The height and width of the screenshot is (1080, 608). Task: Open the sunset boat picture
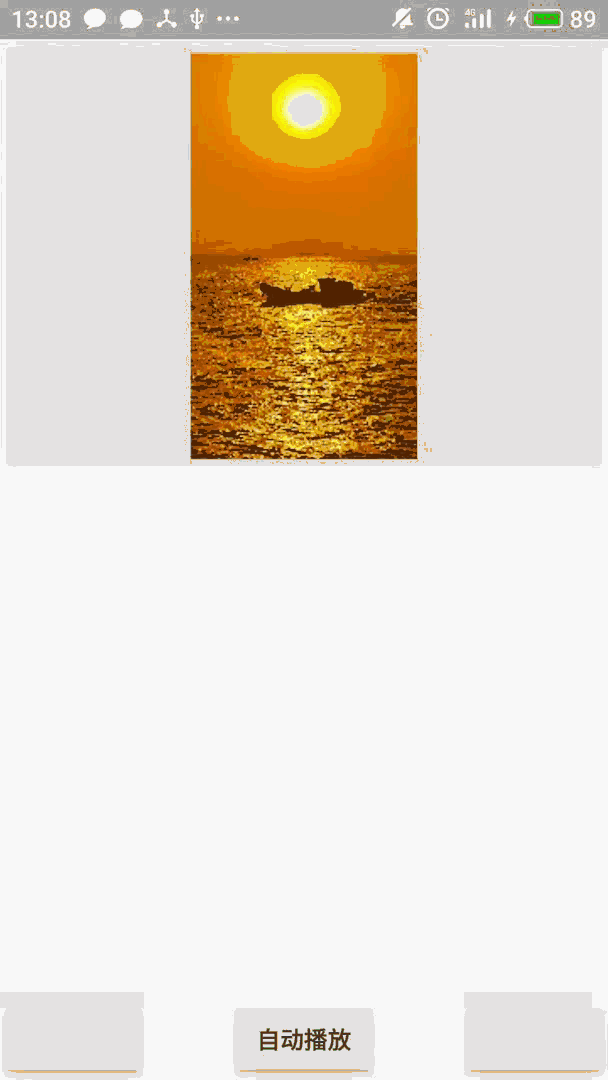tap(304, 256)
